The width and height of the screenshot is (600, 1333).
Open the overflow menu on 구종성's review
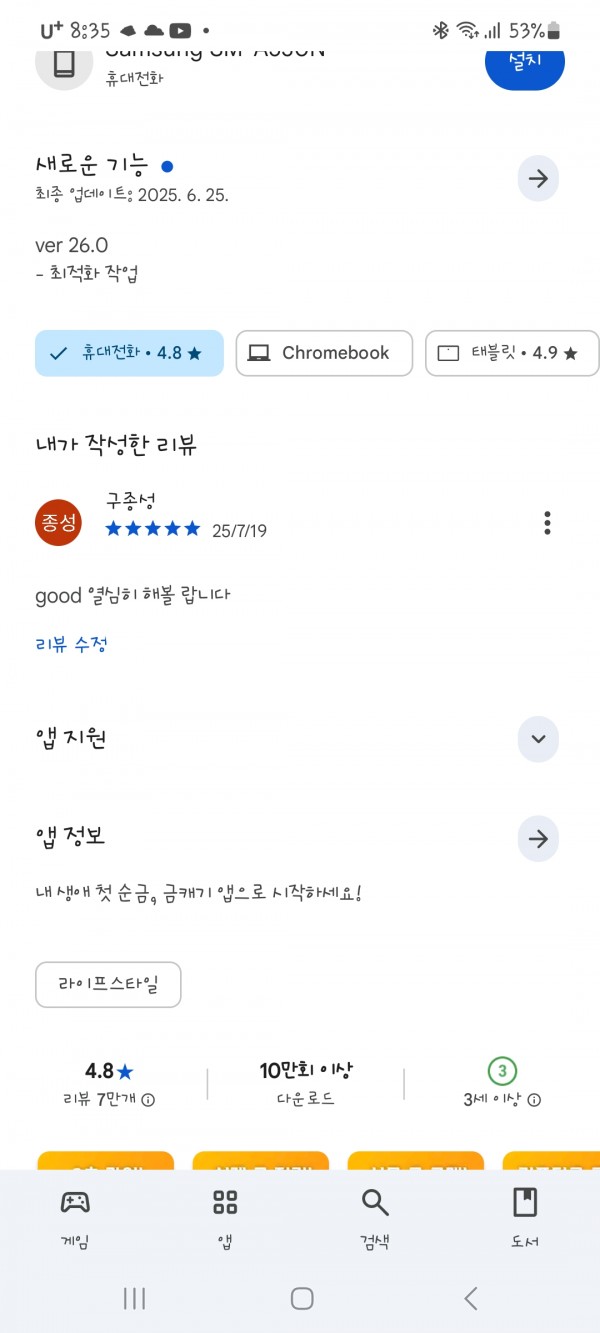[x=547, y=523]
